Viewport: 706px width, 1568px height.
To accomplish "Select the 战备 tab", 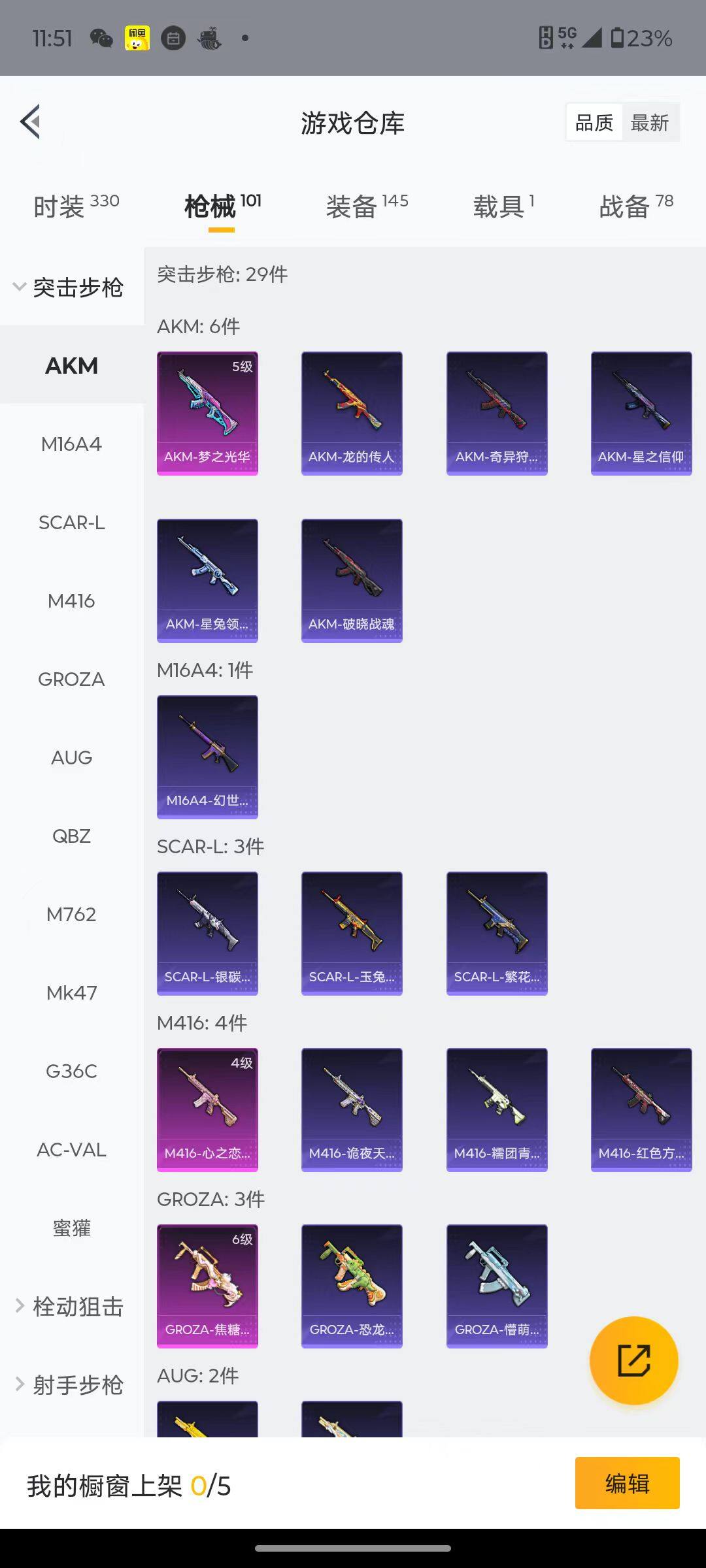I will (x=635, y=206).
